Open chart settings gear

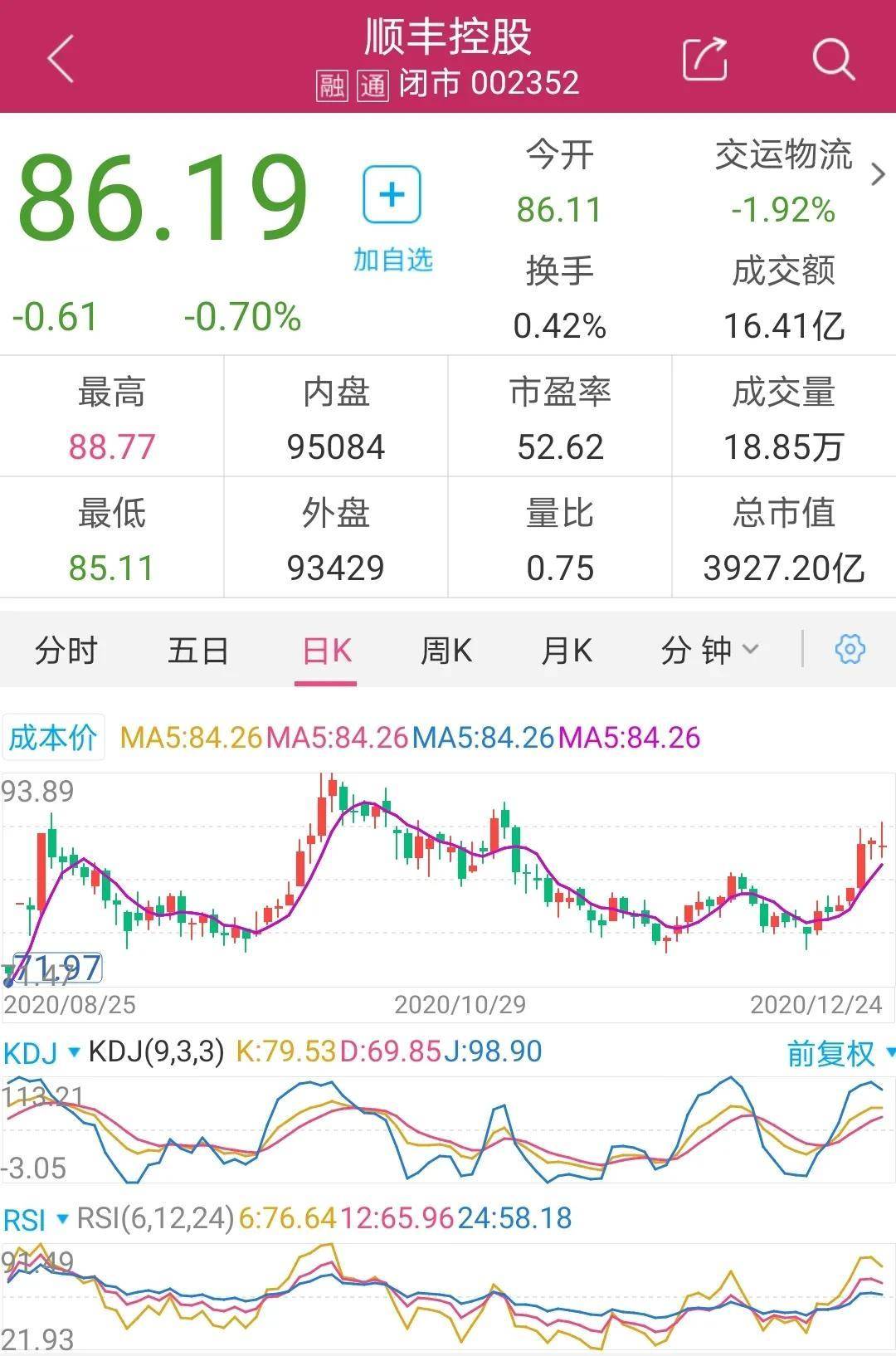(850, 649)
